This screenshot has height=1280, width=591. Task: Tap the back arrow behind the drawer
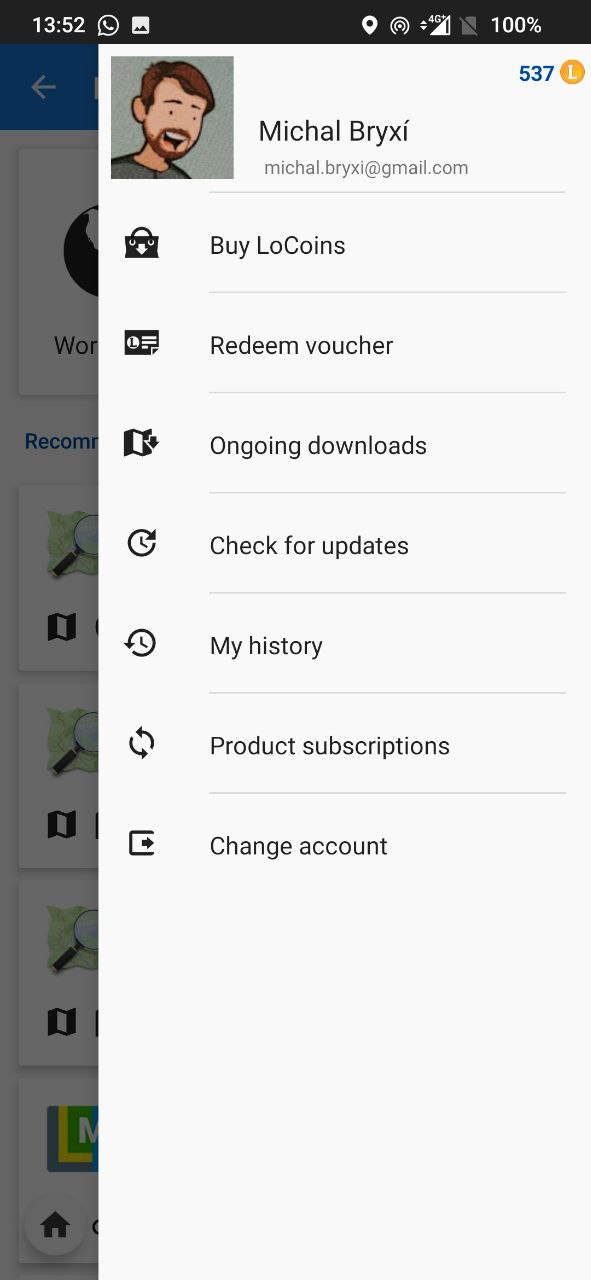[43, 87]
